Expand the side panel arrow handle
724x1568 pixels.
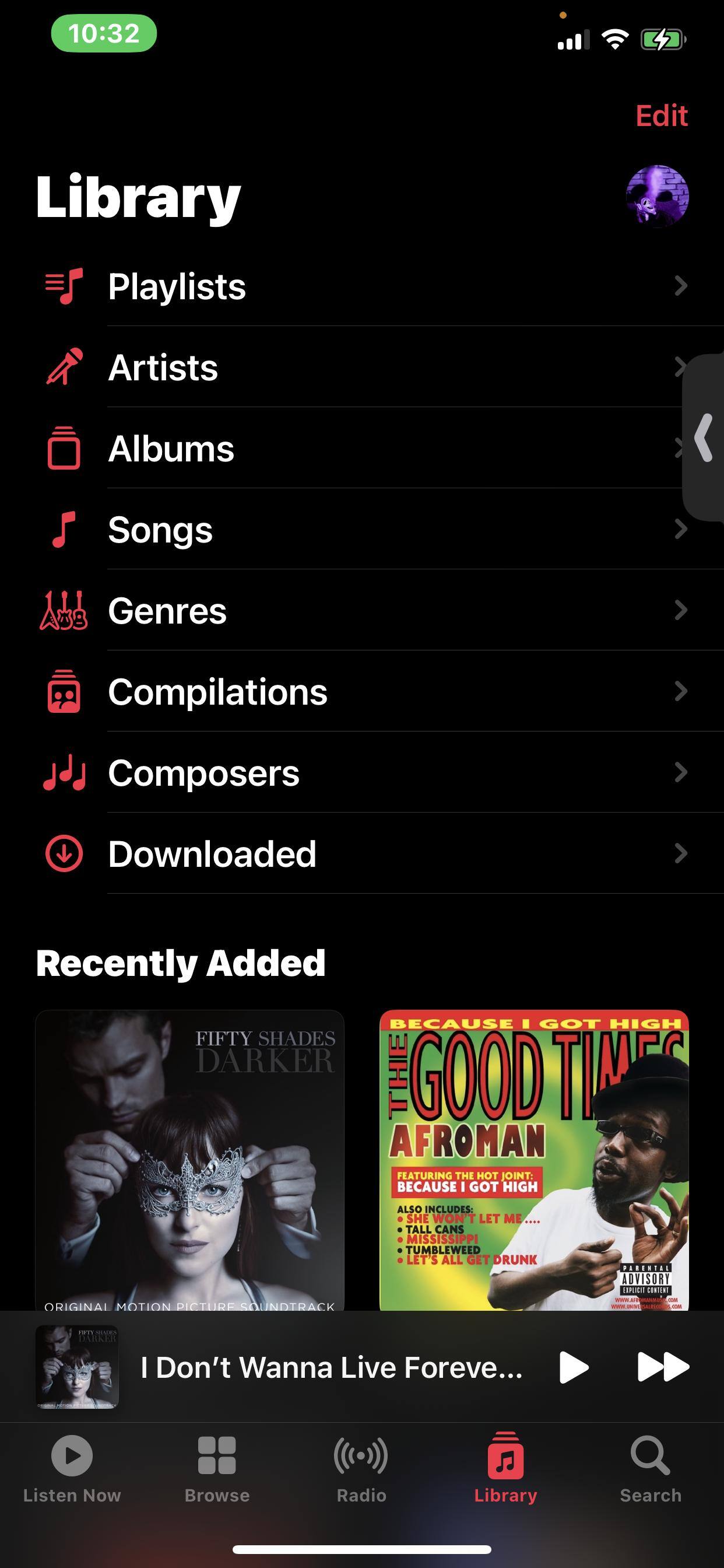pyautogui.click(x=705, y=437)
